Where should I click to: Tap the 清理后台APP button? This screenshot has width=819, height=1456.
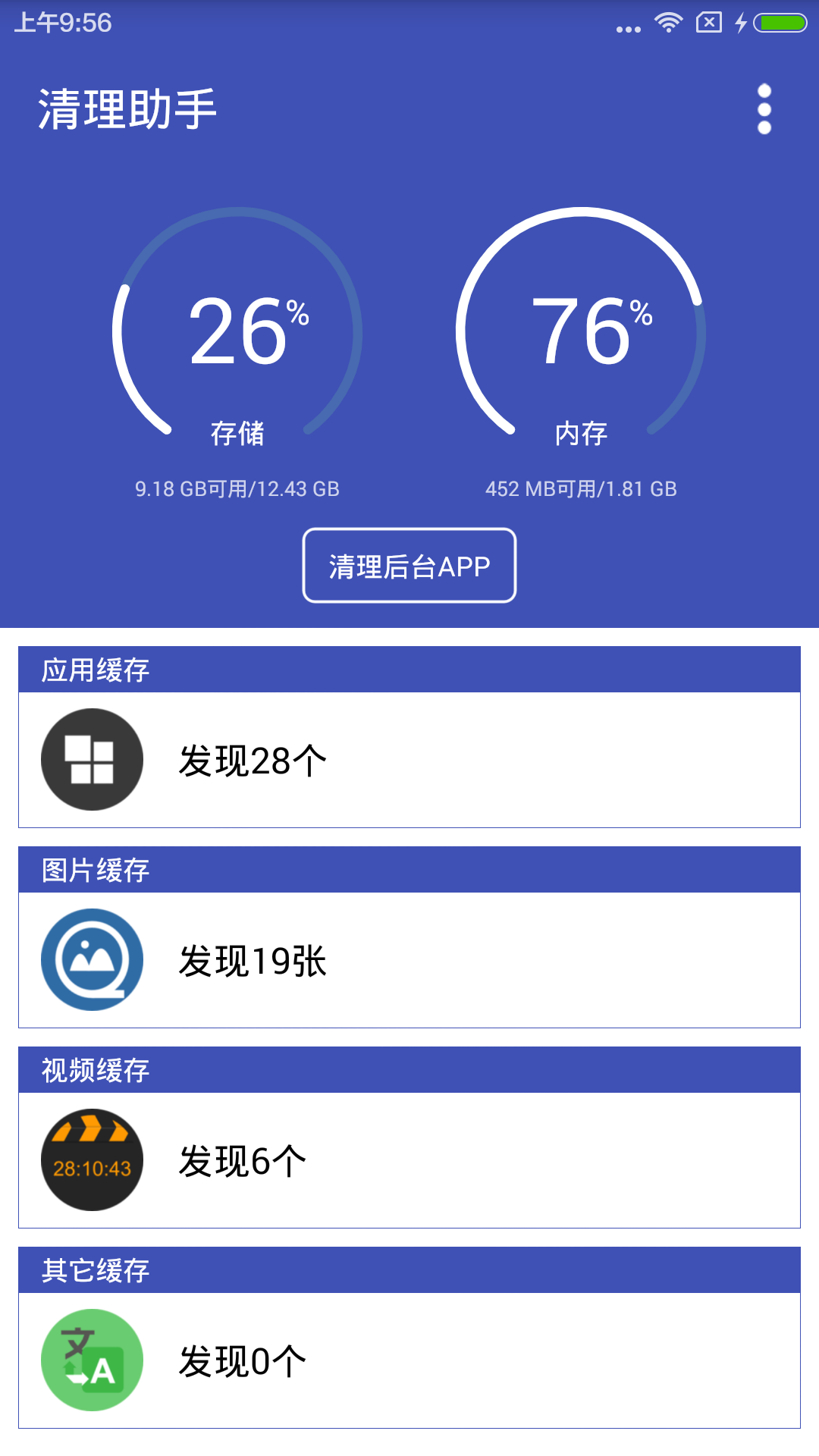click(x=409, y=566)
